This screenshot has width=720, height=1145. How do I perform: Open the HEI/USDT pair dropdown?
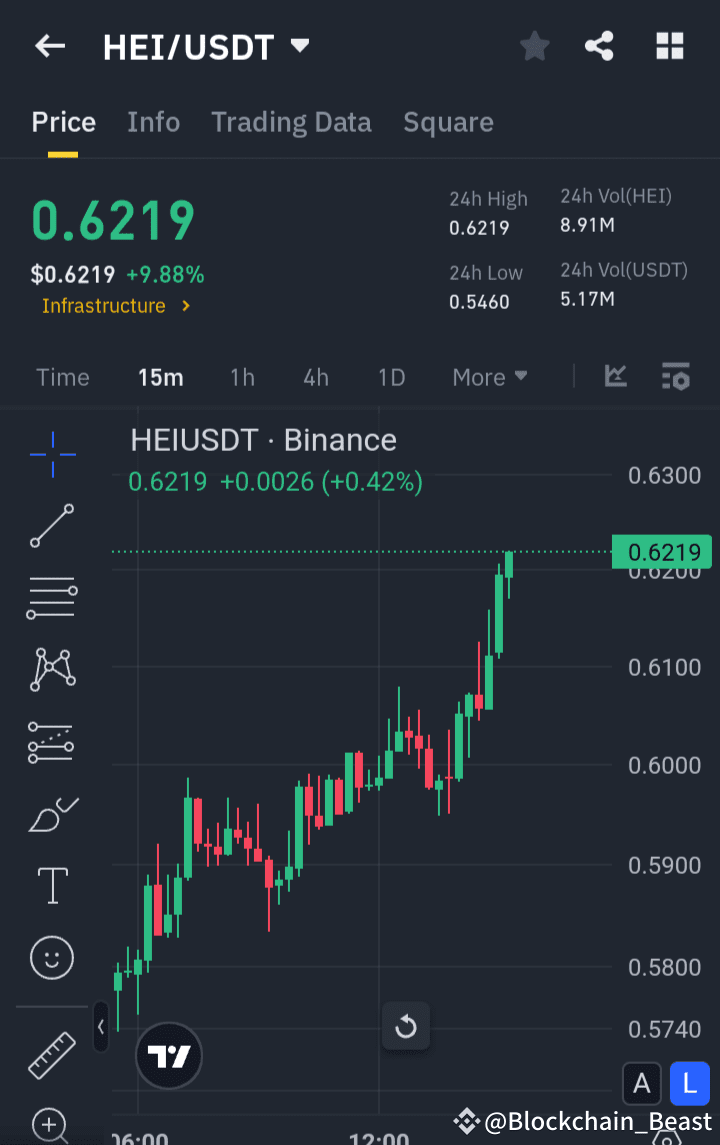coord(296,46)
